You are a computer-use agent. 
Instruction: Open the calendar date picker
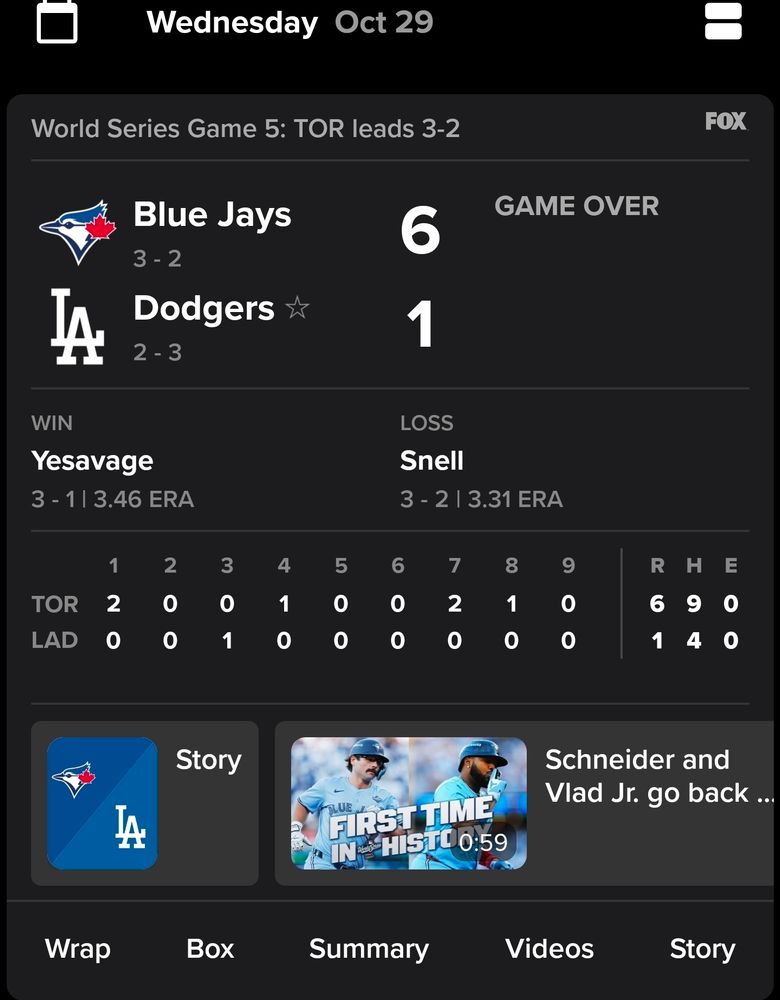click(57, 21)
